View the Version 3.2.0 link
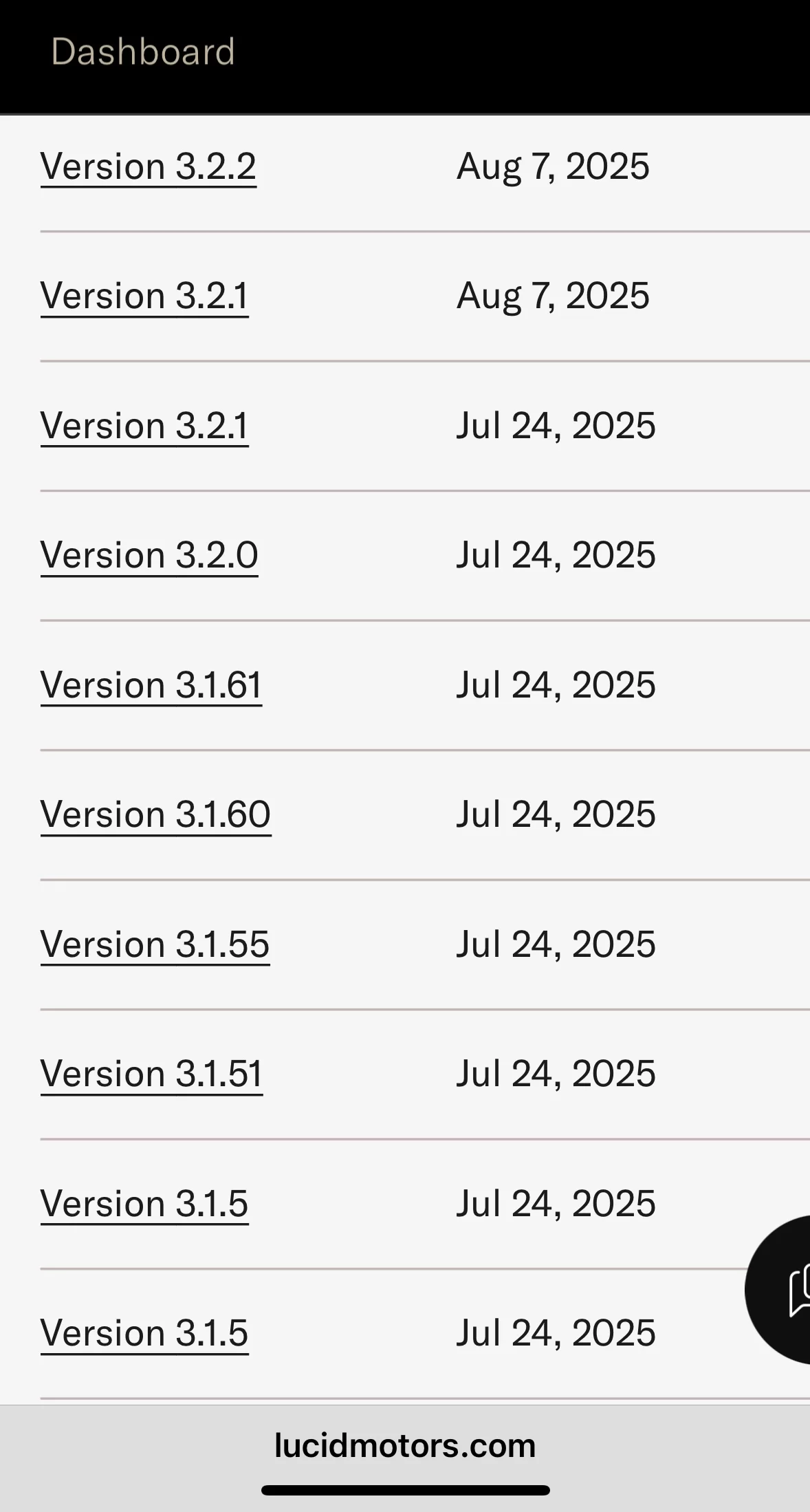The image size is (810, 1512). [149, 556]
